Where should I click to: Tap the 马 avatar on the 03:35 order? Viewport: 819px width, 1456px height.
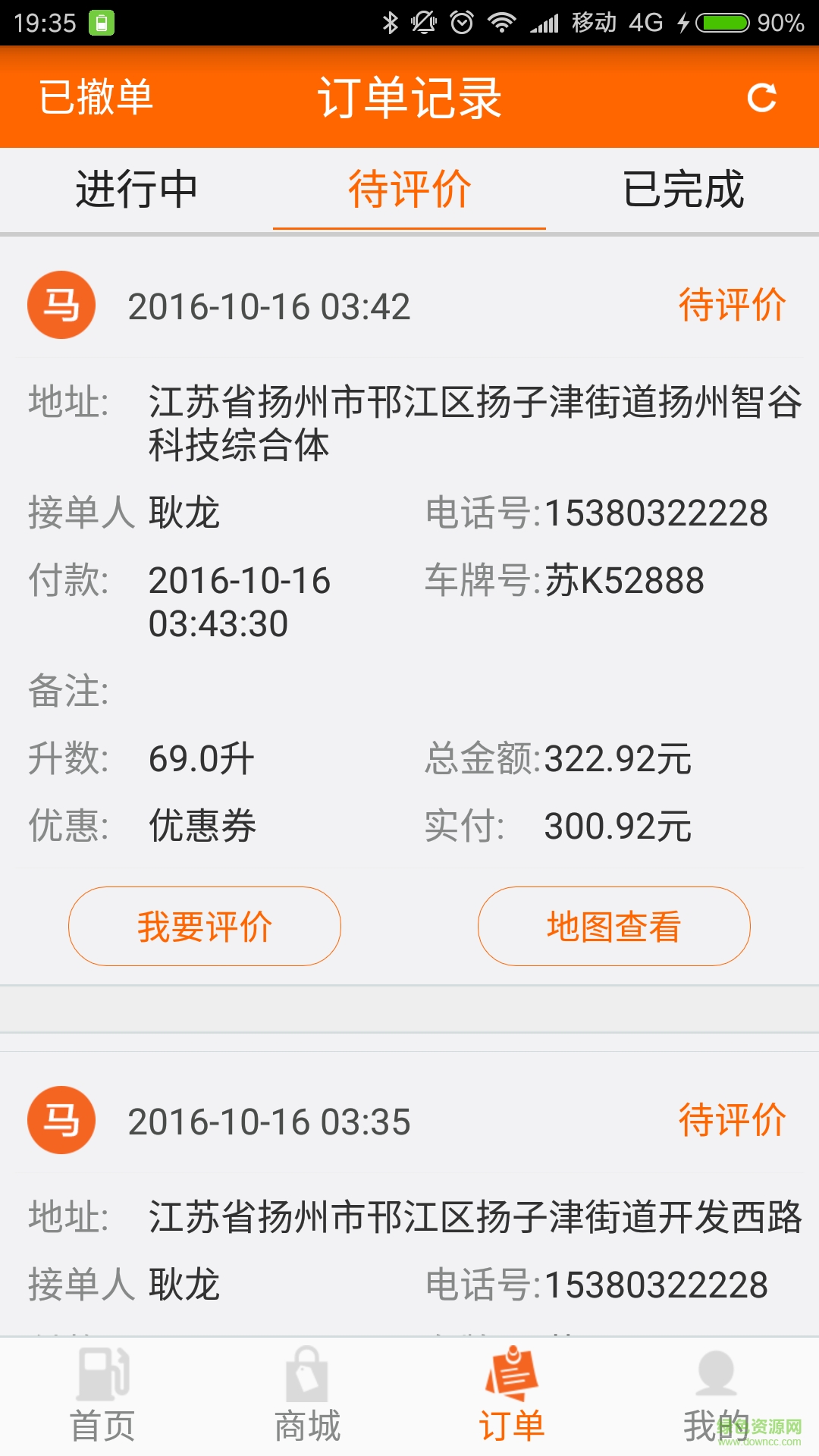tap(61, 1121)
